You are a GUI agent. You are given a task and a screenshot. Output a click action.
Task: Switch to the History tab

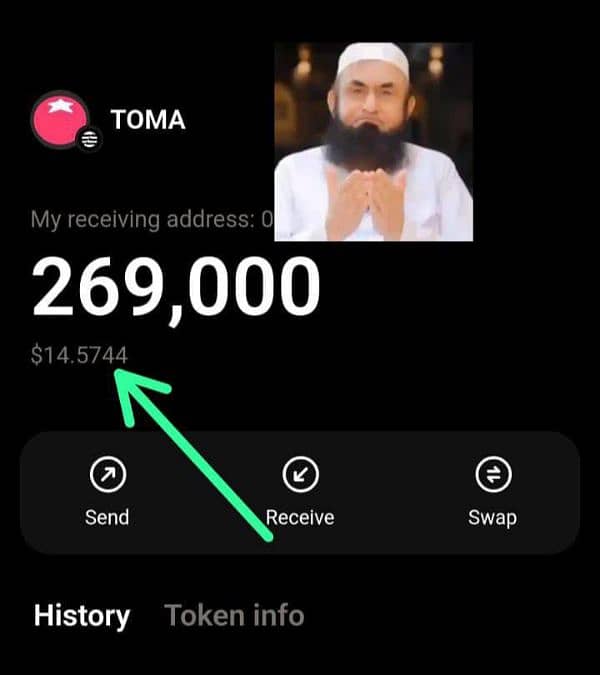click(x=82, y=616)
